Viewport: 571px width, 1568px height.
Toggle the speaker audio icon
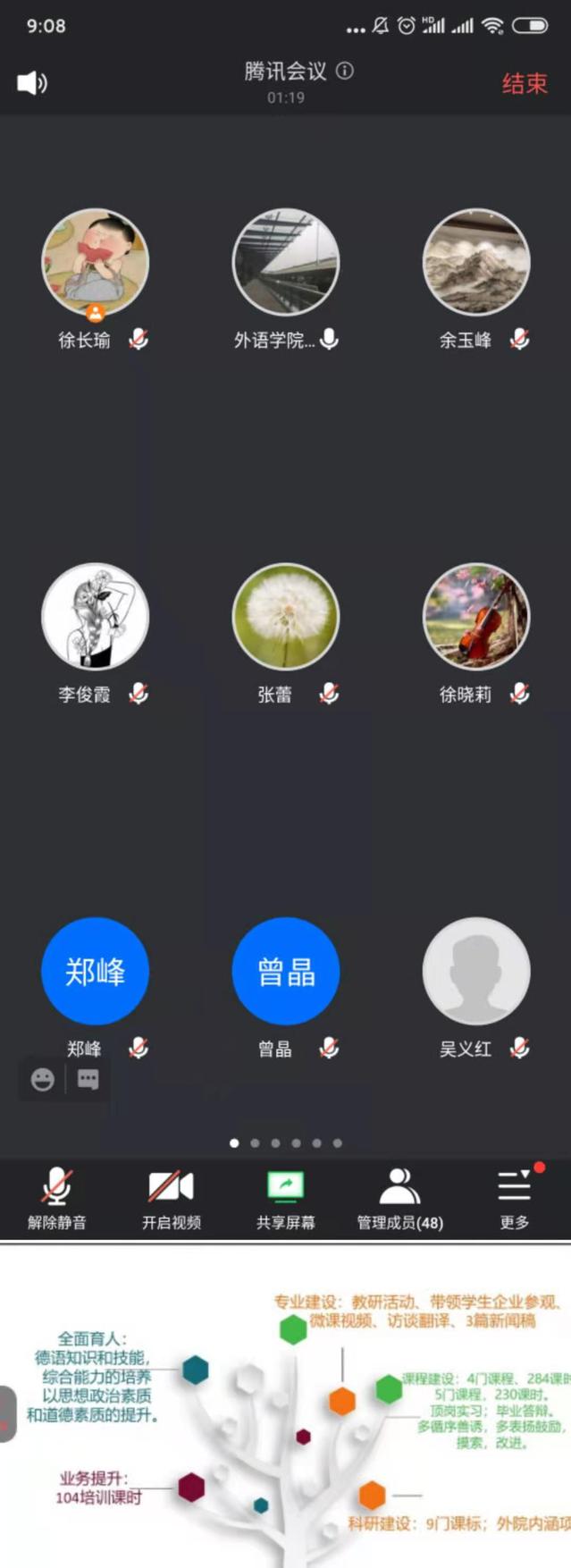coord(32,83)
